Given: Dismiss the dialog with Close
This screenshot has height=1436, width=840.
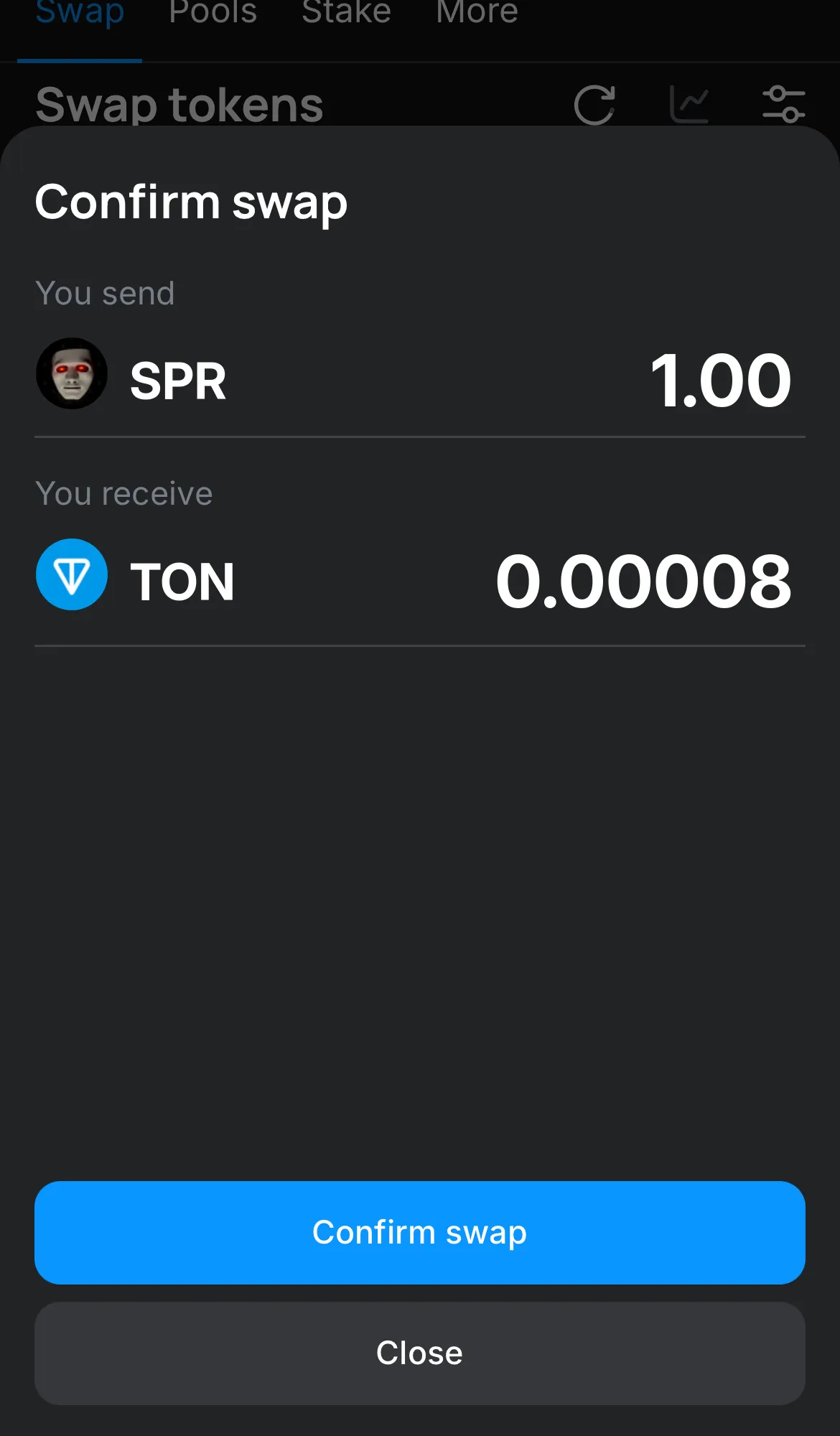Looking at the screenshot, I should tap(419, 1353).
